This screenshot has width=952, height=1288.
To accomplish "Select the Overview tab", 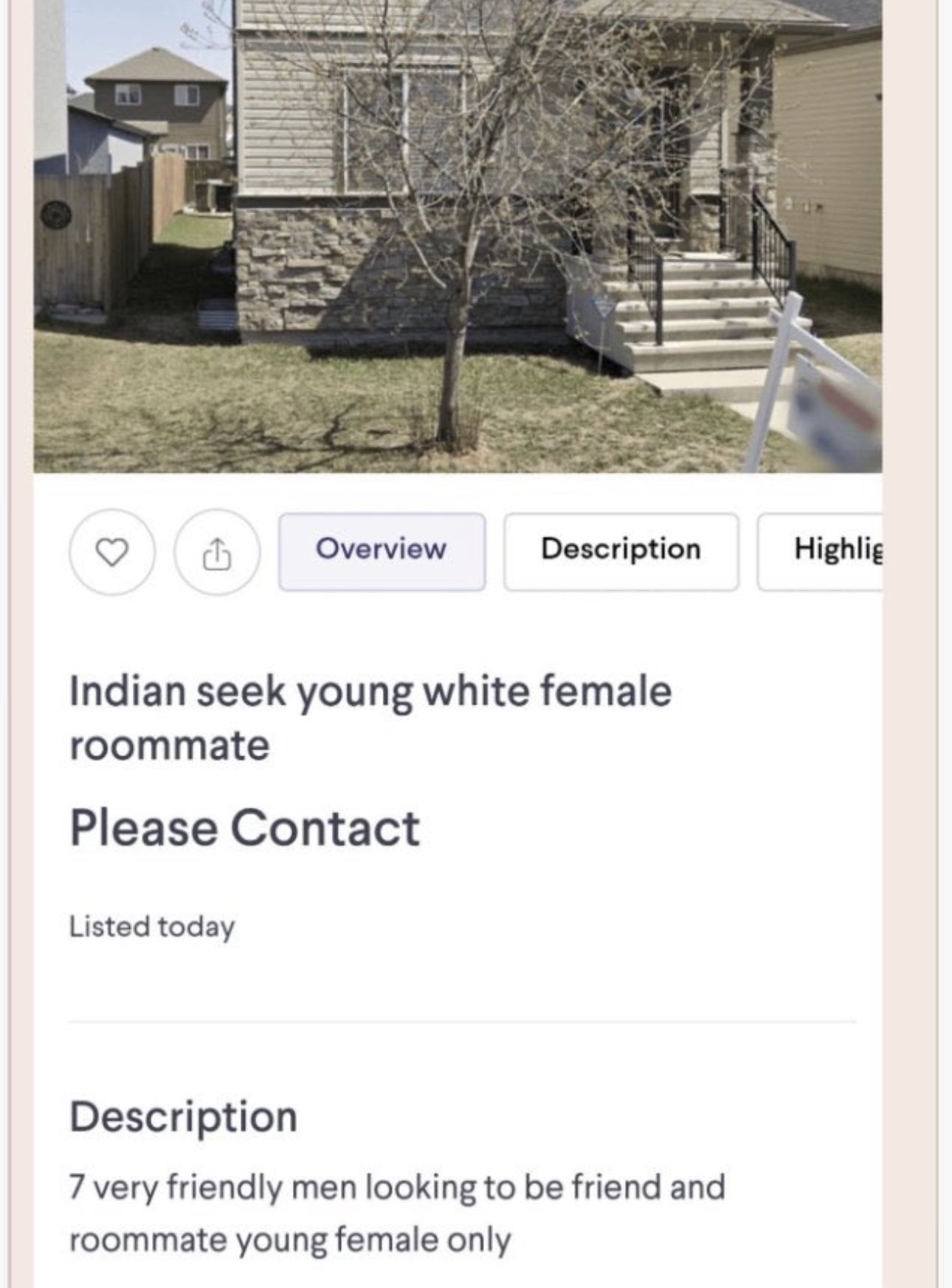I will (x=382, y=552).
